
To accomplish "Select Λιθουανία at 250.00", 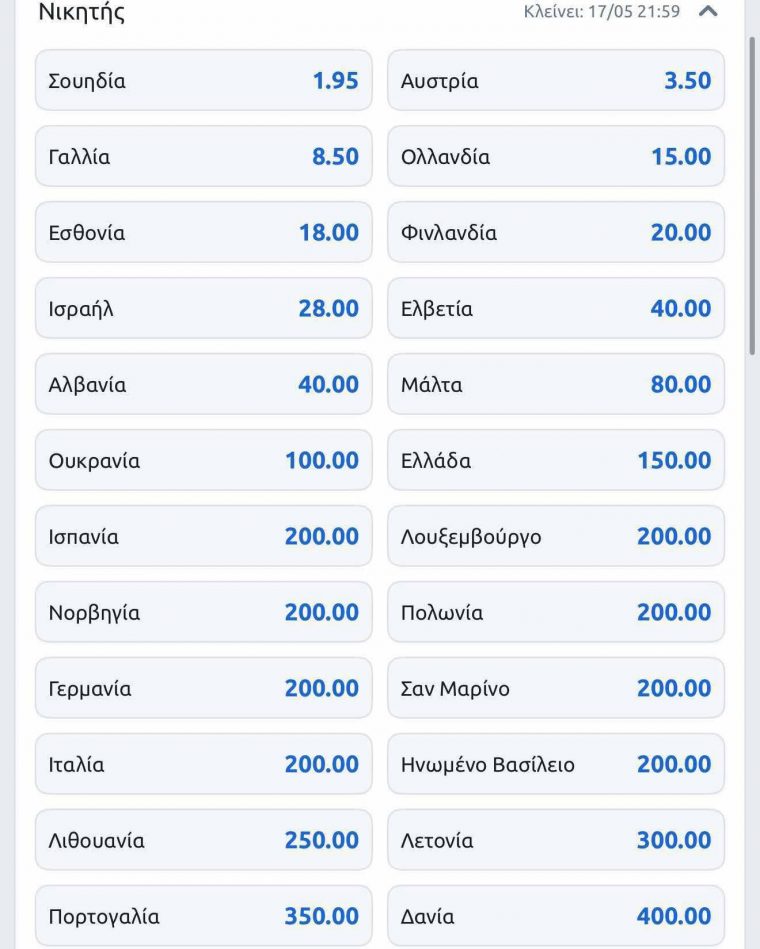I will [x=204, y=841].
